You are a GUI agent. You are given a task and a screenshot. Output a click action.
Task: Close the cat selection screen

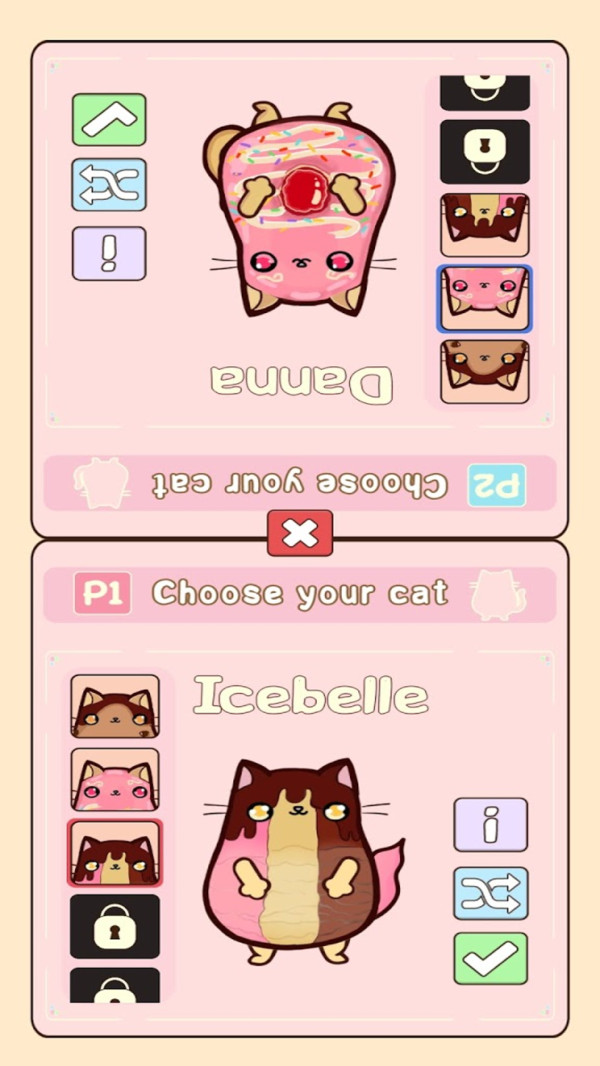pyautogui.click(x=299, y=533)
